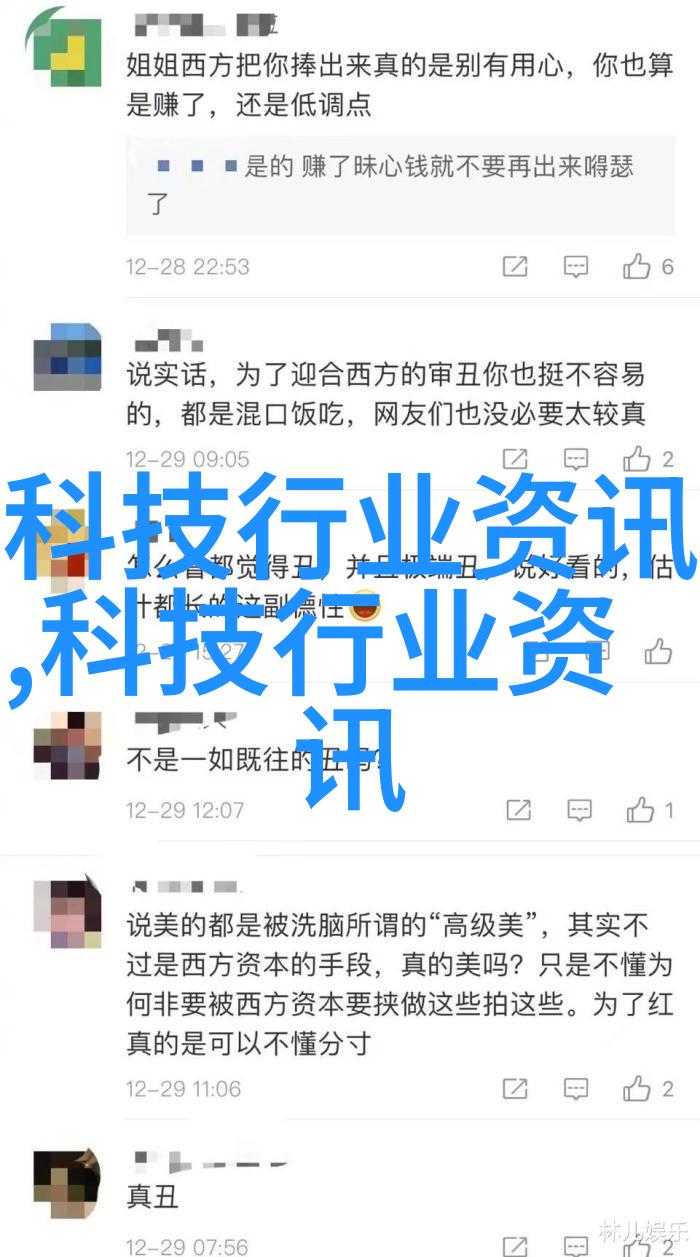Open the avatar of the 真丑 commenter
This screenshot has width=700, height=1257.
tap(68, 1188)
